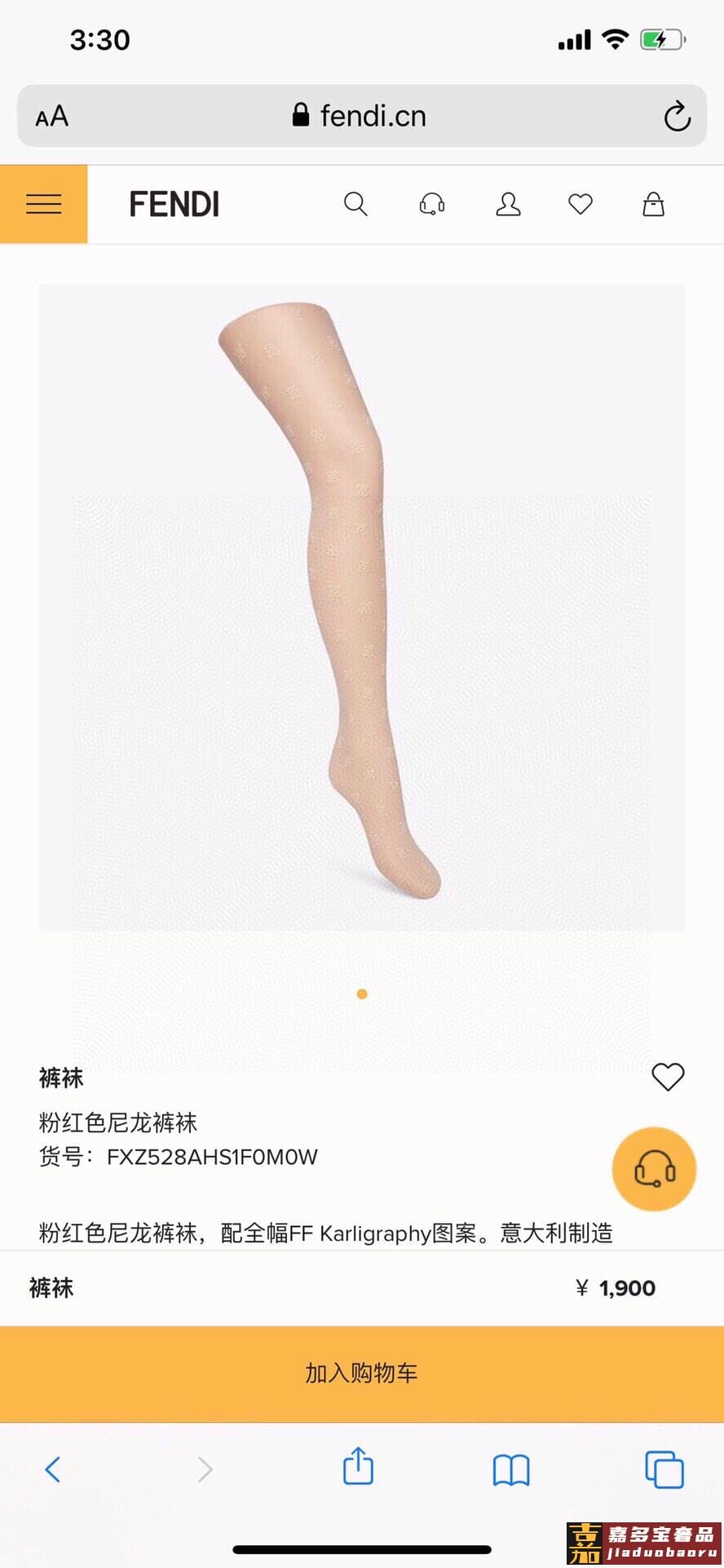Go to the FENDI home page logo

174,204
